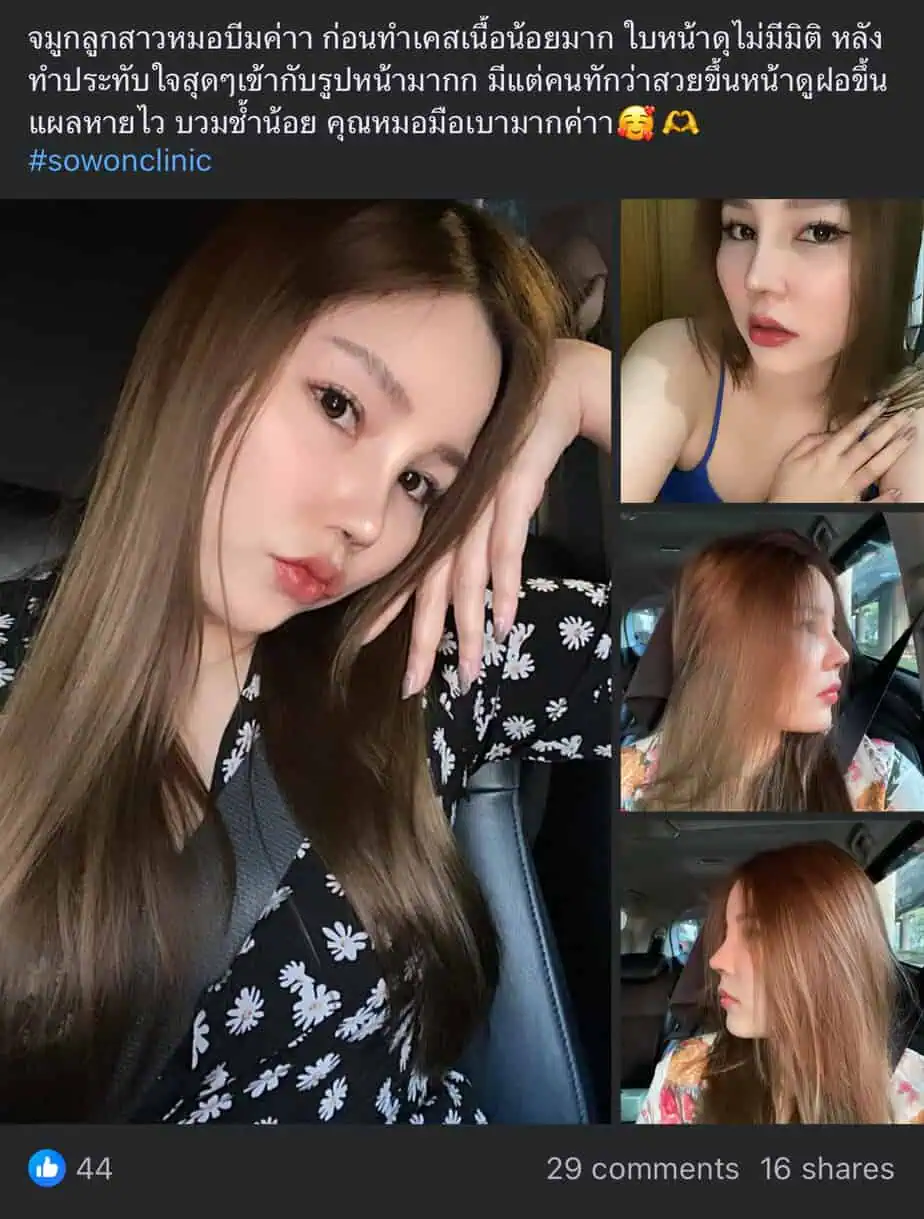Open the 29 comments
The width and height of the screenshot is (924, 1219).
(642, 1168)
